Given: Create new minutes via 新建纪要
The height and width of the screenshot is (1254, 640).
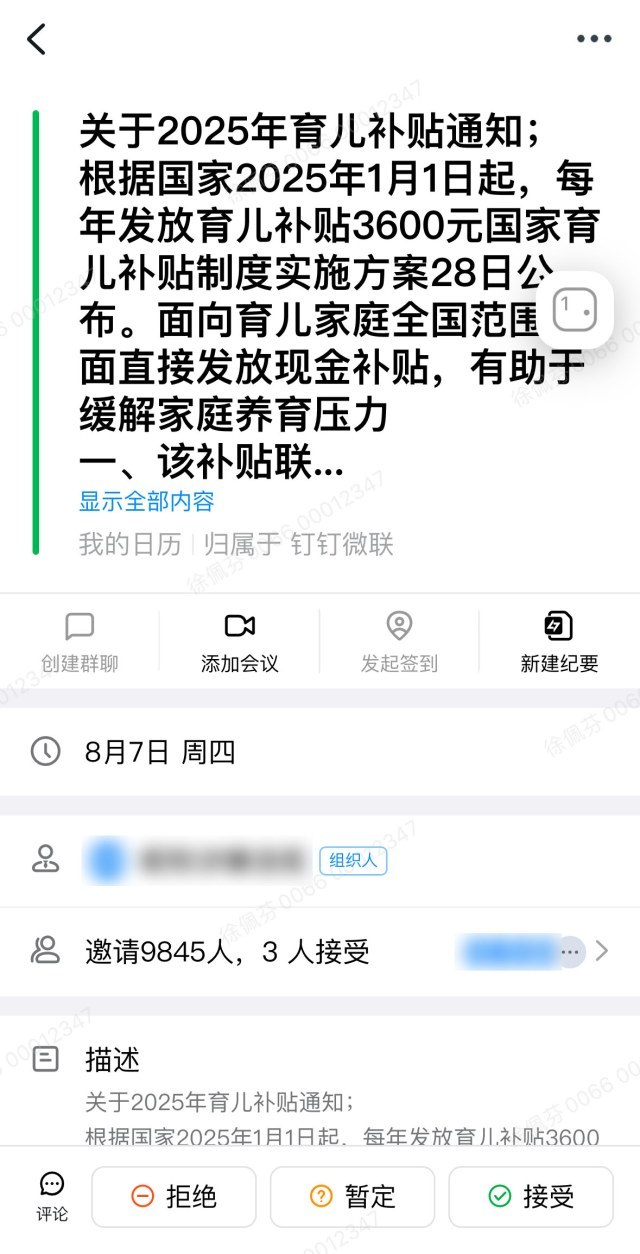Looking at the screenshot, I should (x=559, y=643).
